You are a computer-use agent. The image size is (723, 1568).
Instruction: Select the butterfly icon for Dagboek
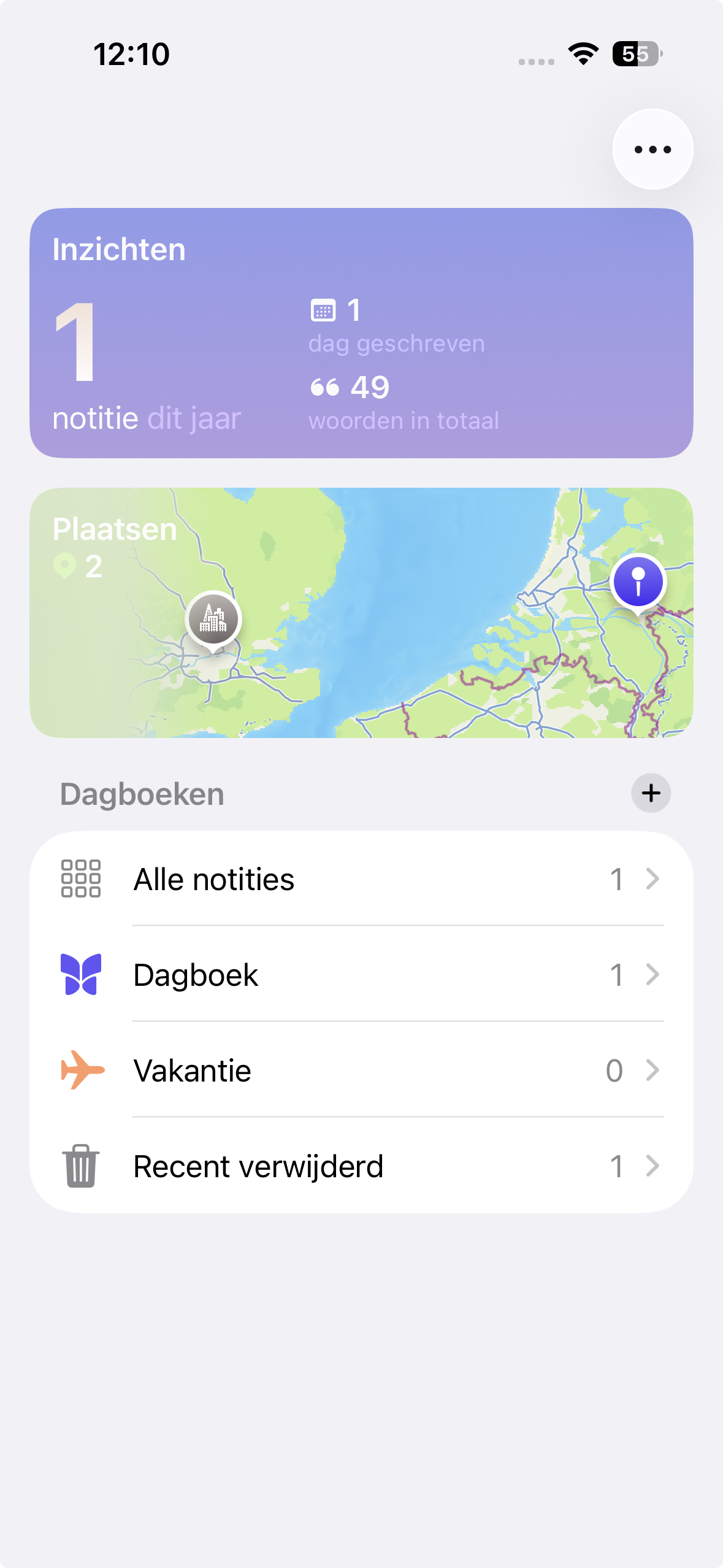point(82,974)
